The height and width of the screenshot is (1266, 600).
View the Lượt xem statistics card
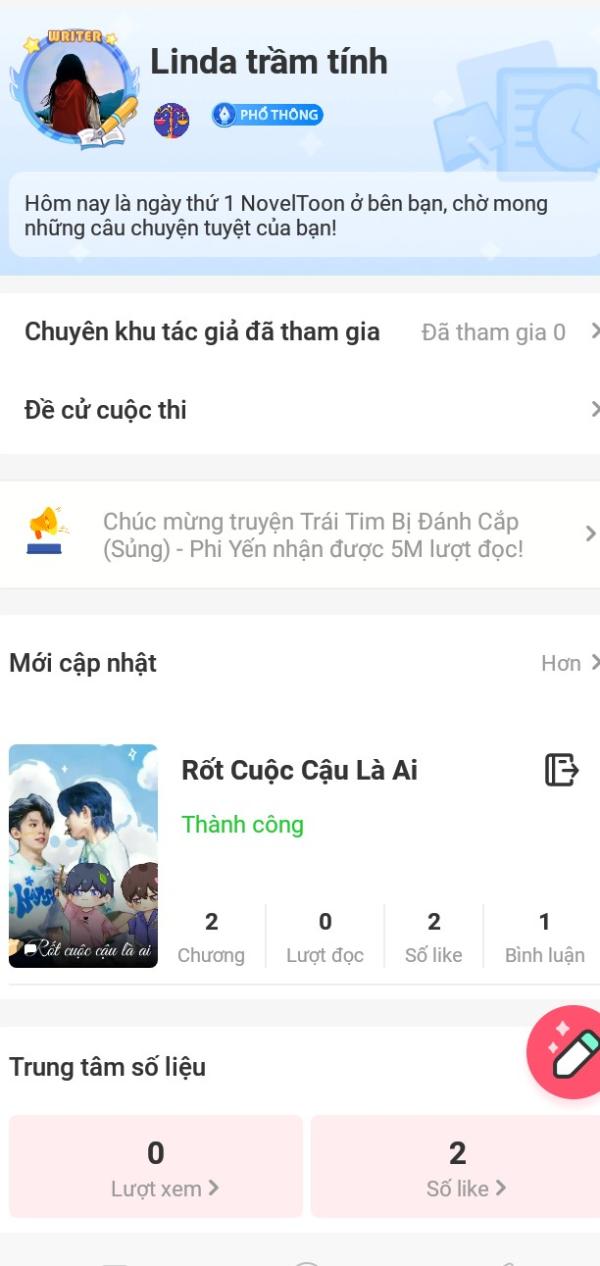click(x=156, y=1167)
